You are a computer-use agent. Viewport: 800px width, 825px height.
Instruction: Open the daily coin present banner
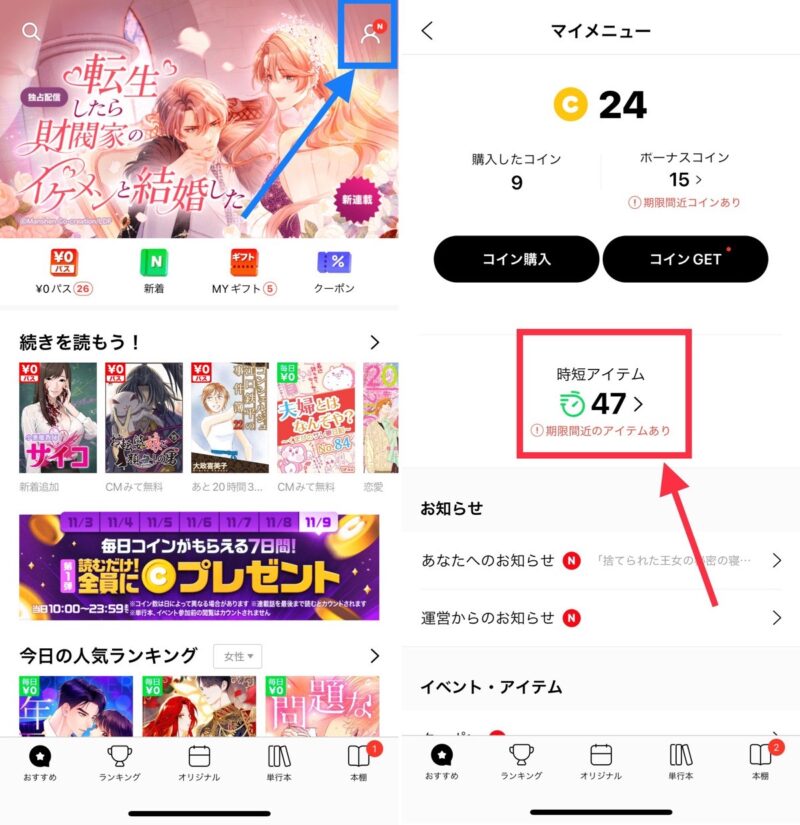pos(199,568)
